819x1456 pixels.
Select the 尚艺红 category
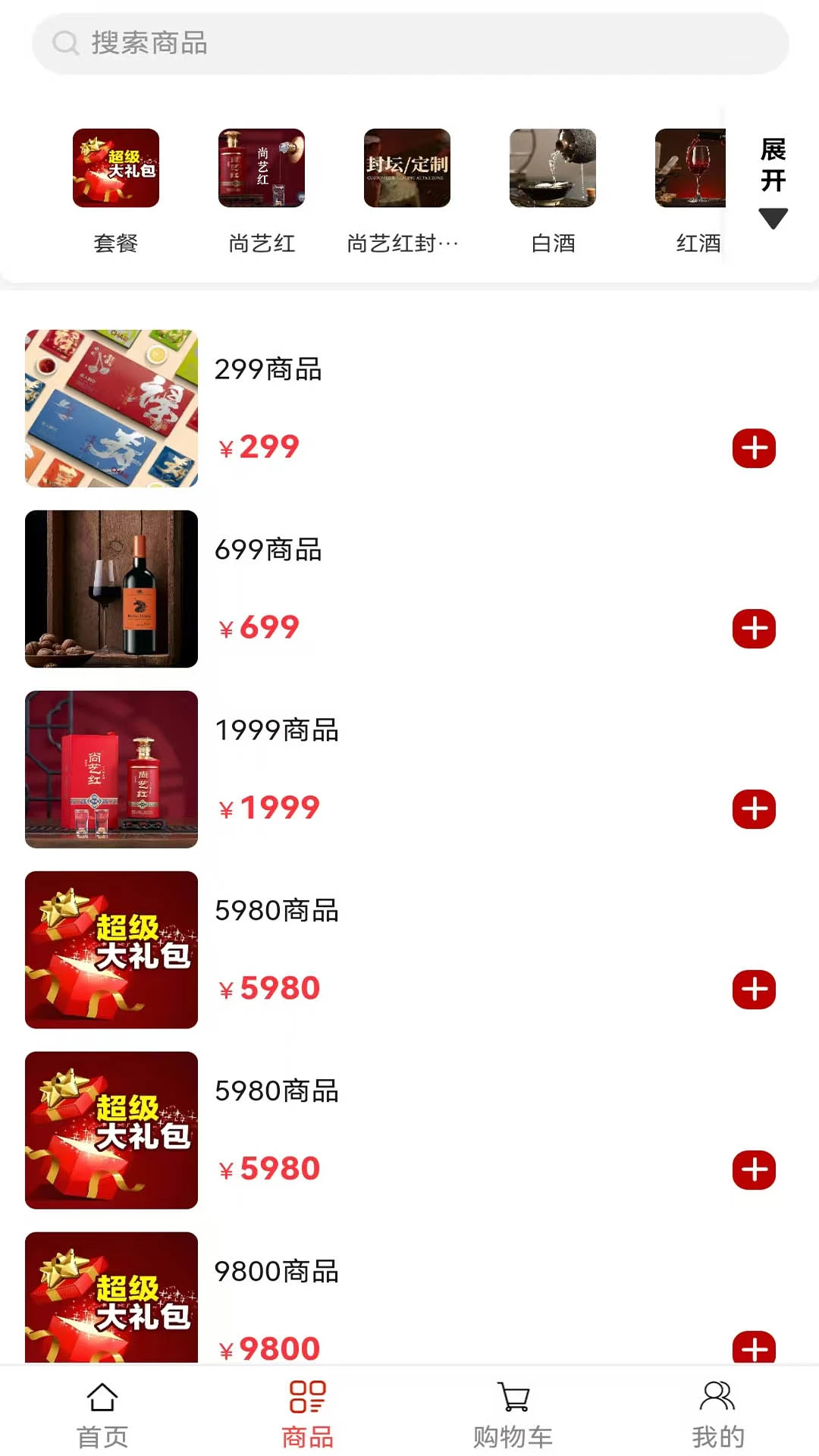coord(262,190)
